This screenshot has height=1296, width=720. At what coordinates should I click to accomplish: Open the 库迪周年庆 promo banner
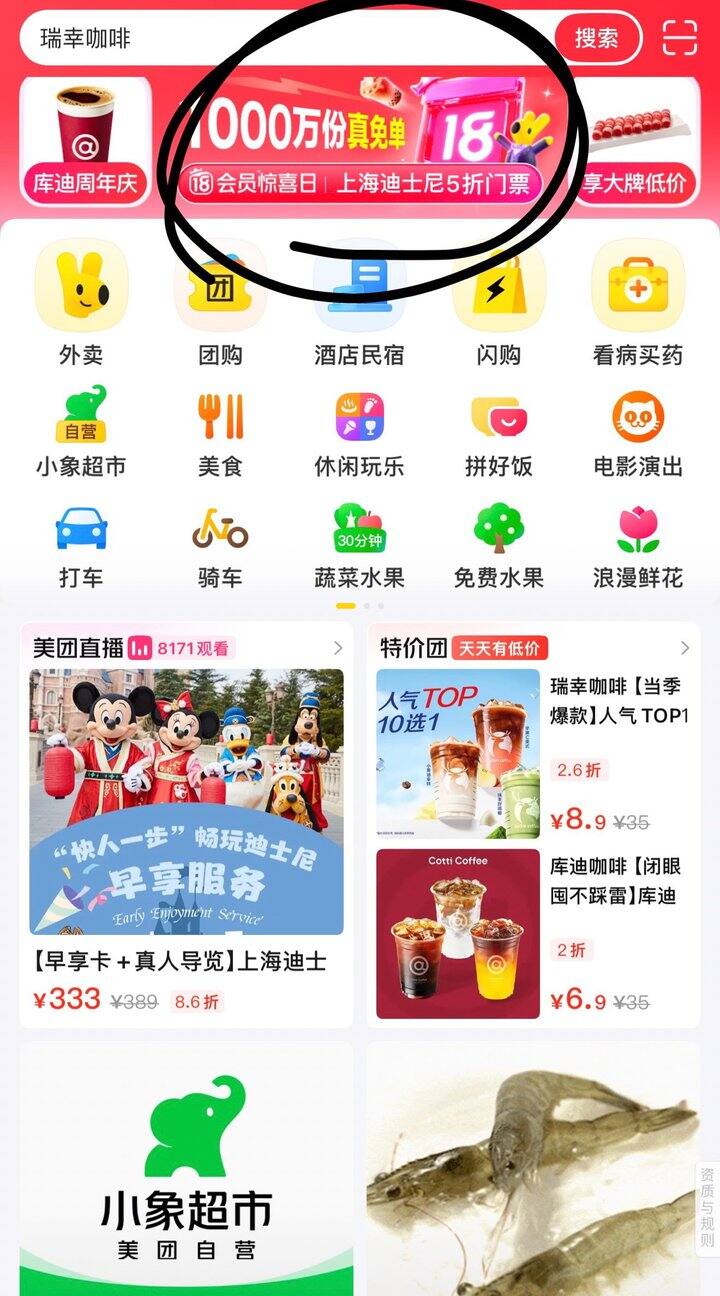pyautogui.click(x=86, y=141)
